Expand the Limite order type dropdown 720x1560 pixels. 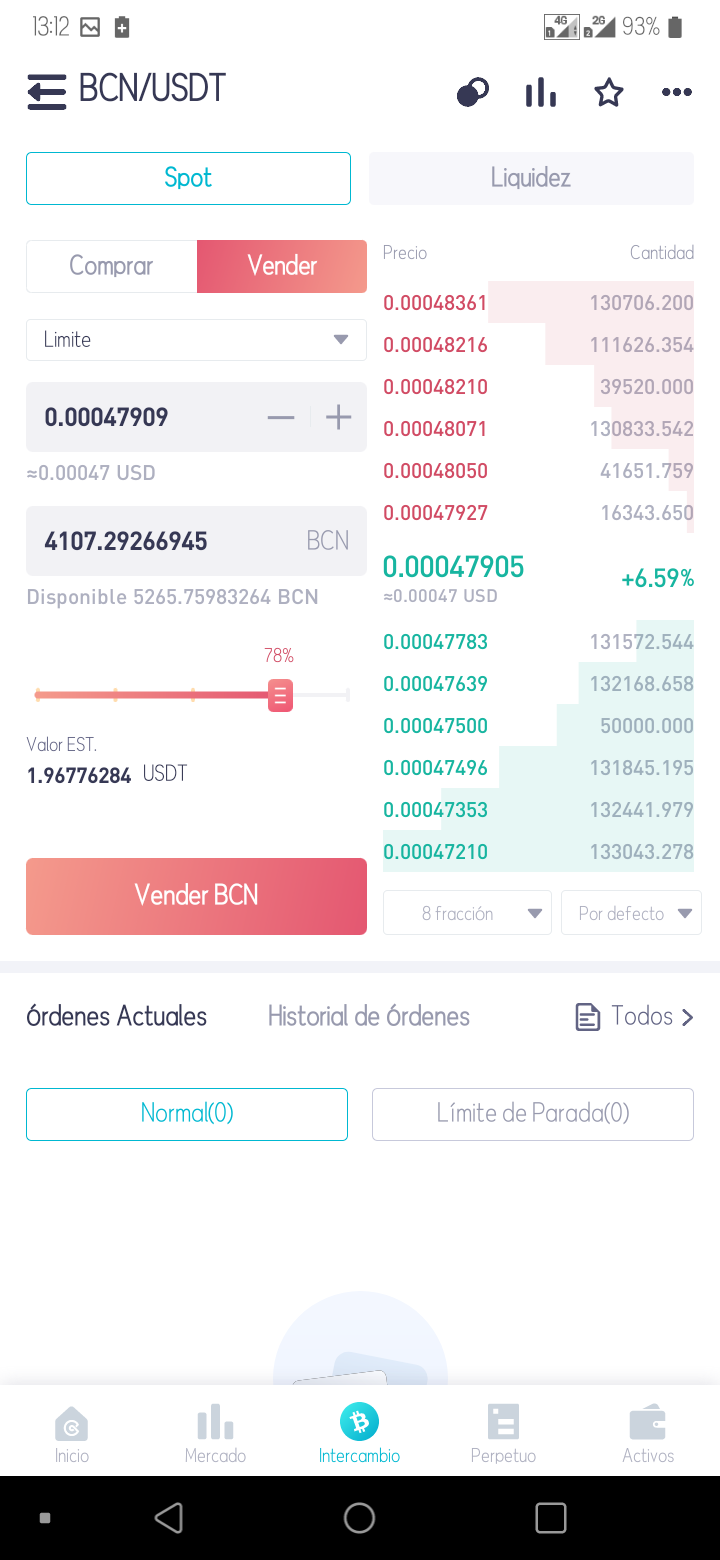point(196,340)
